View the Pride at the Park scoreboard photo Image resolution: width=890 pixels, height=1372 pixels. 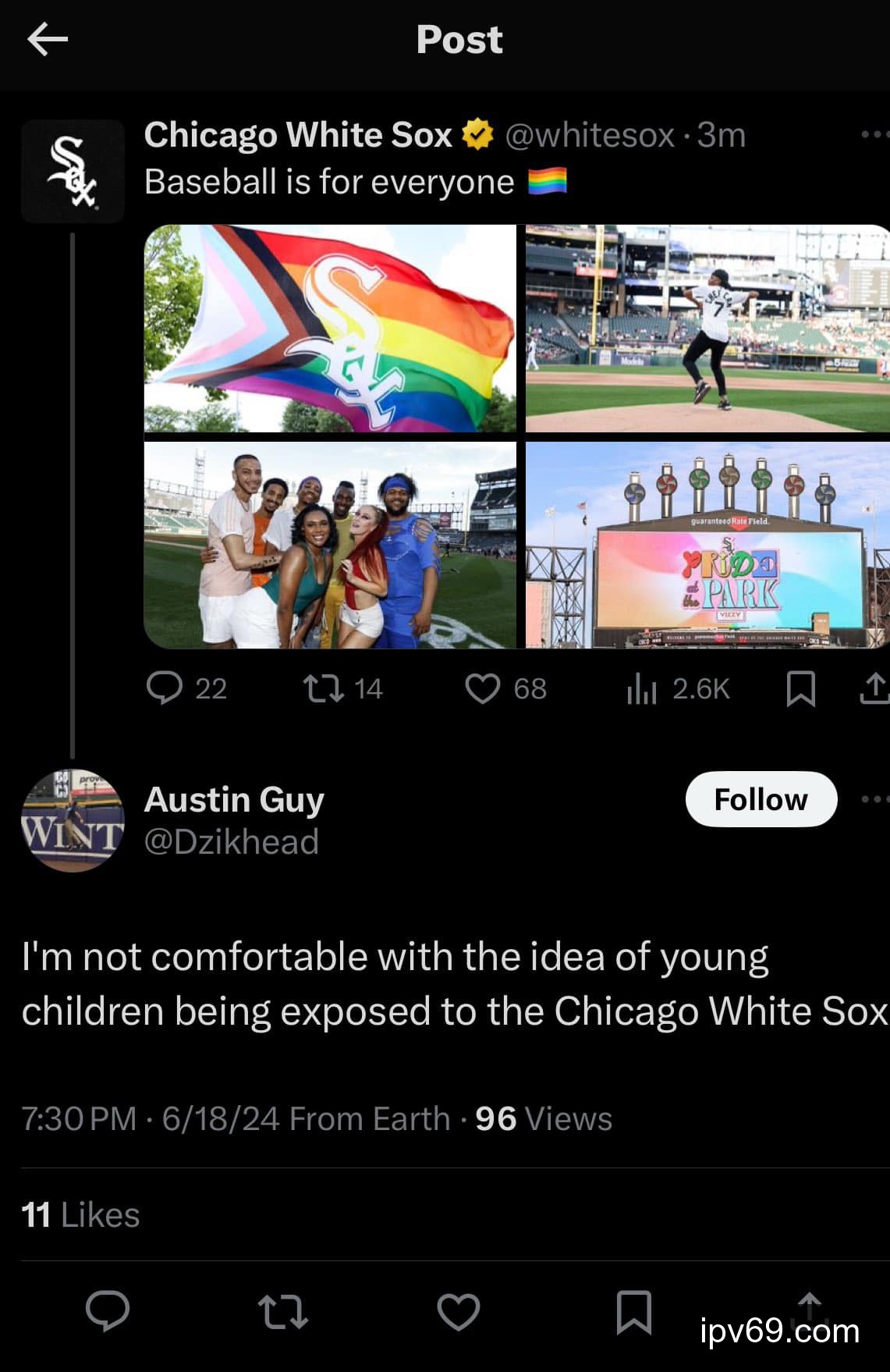[707, 545]
